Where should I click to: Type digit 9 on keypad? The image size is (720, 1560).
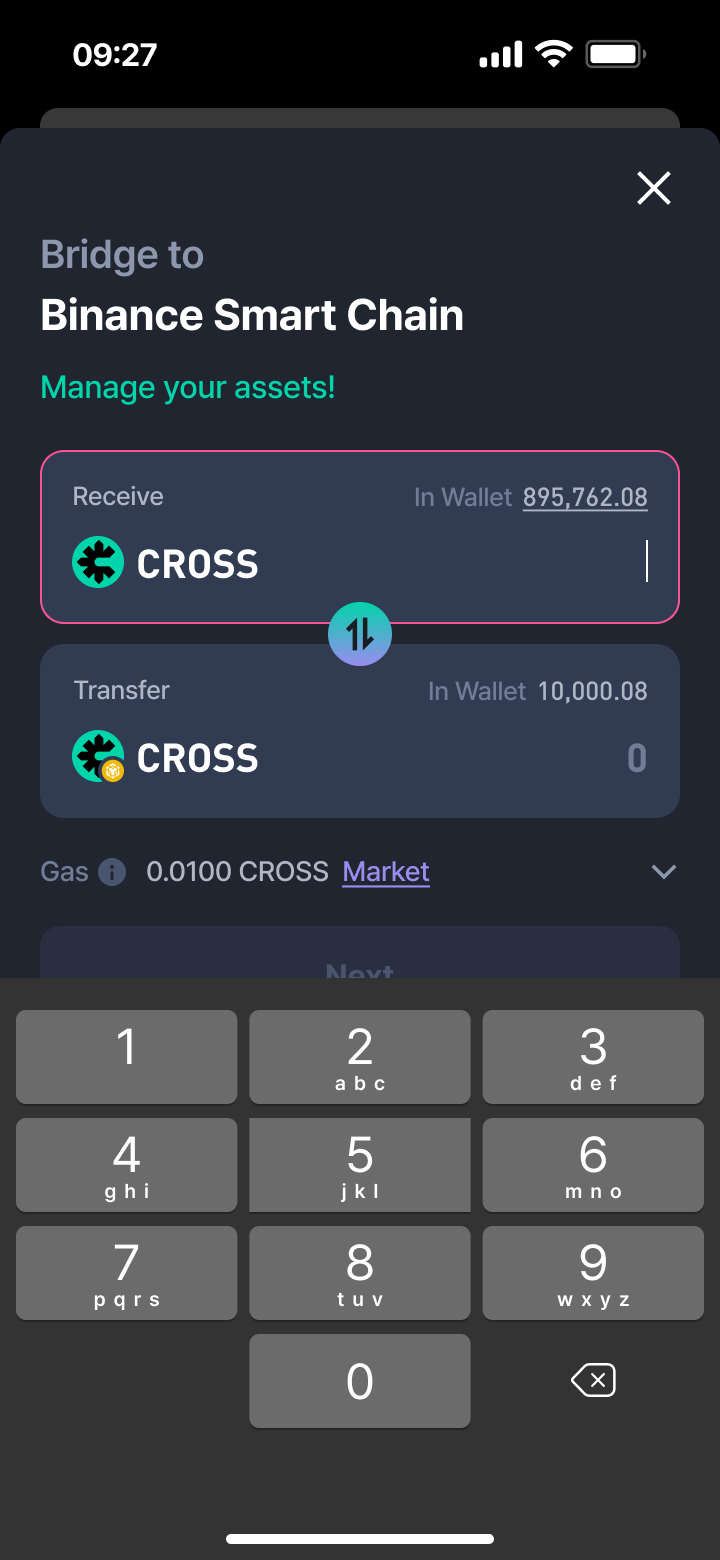pos(593,1272)
